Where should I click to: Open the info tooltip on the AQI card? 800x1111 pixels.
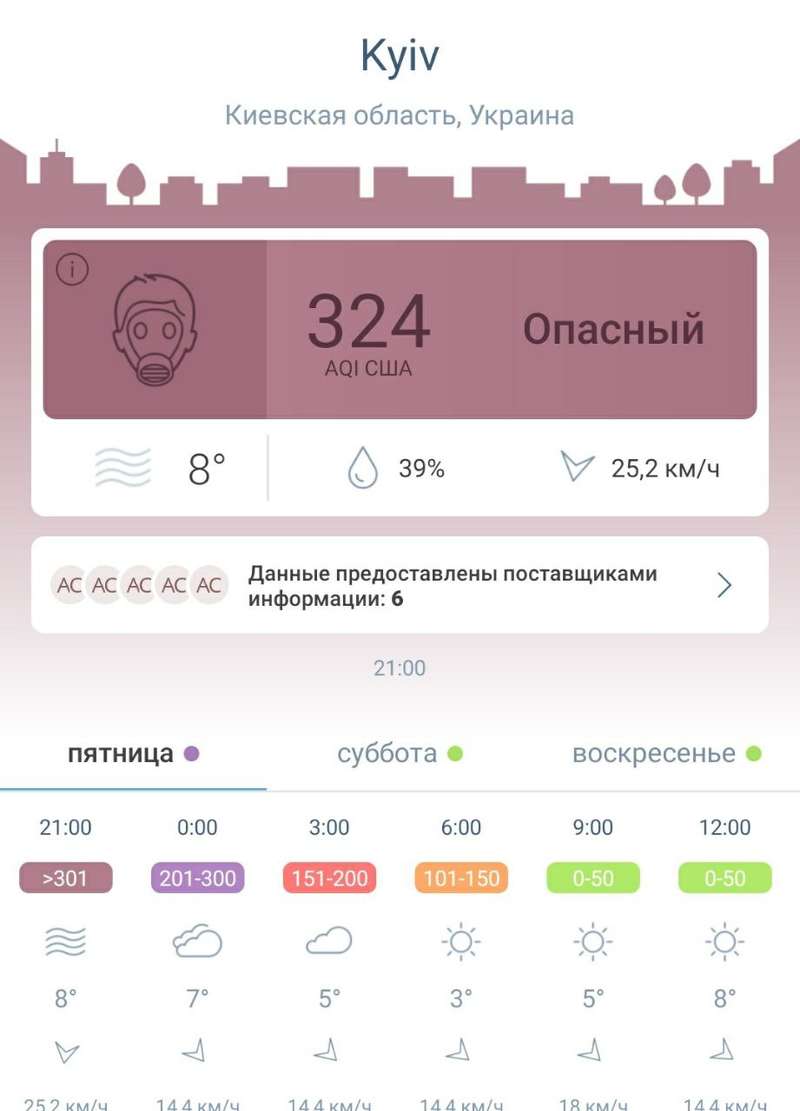74,267
